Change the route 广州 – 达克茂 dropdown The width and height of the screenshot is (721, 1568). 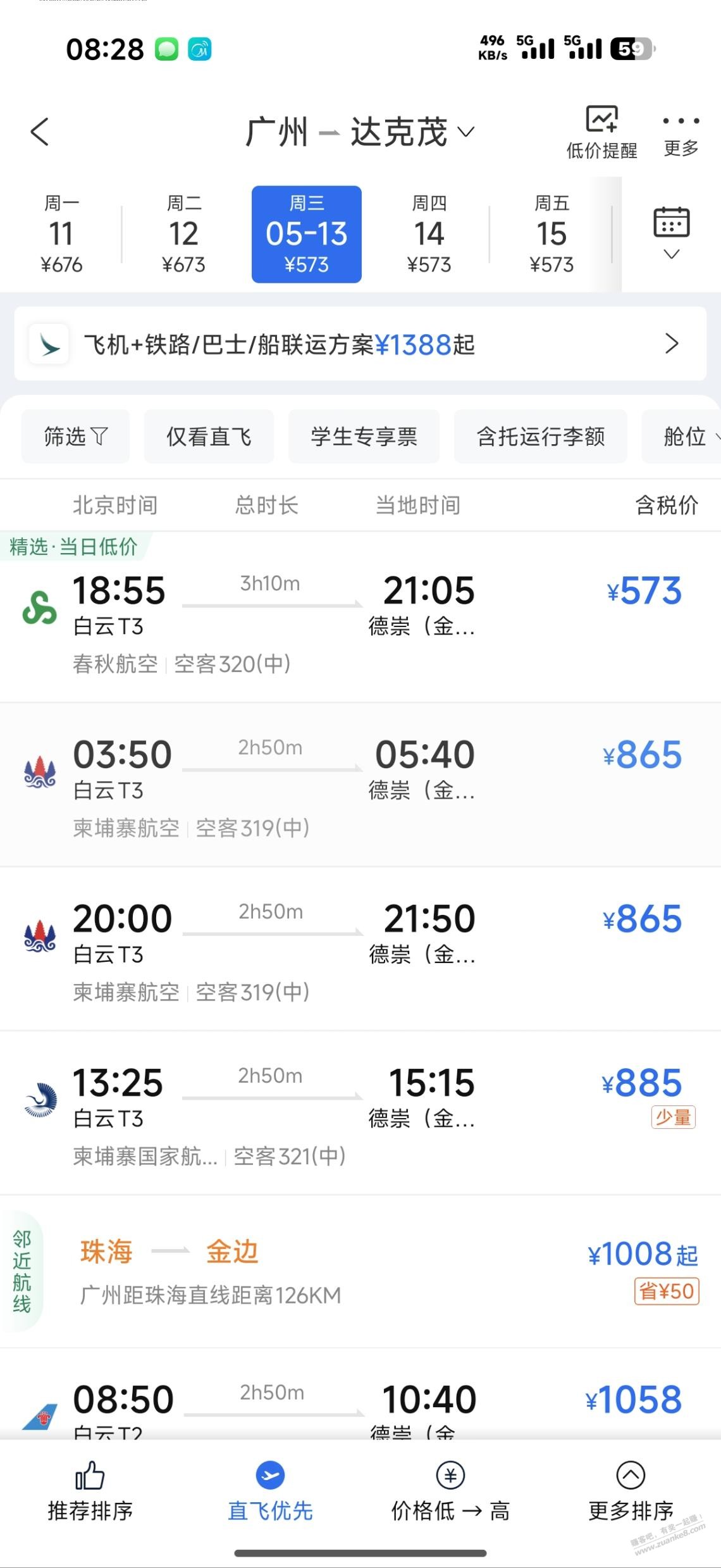point(359,132)
